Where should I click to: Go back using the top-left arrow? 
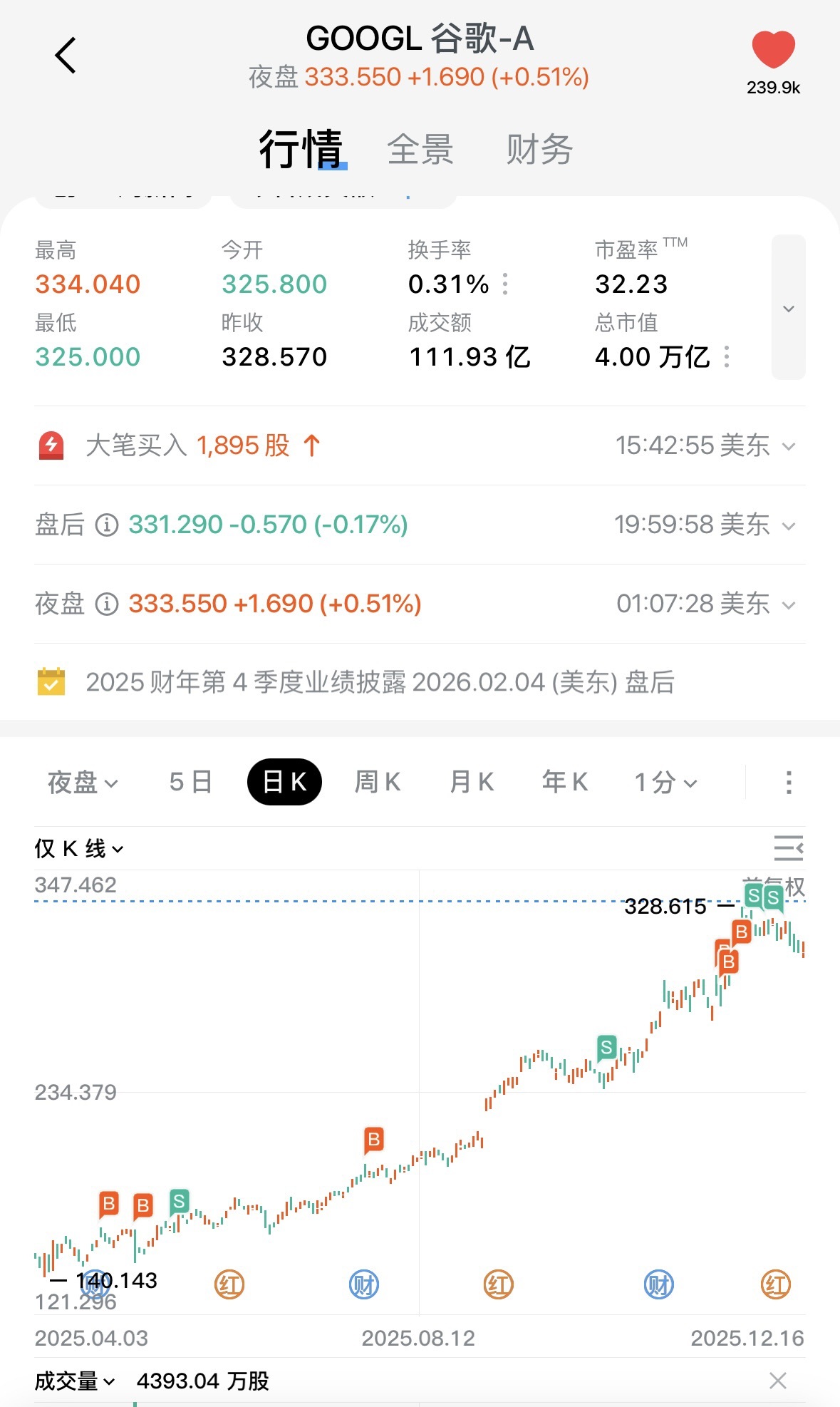[66, 56]
